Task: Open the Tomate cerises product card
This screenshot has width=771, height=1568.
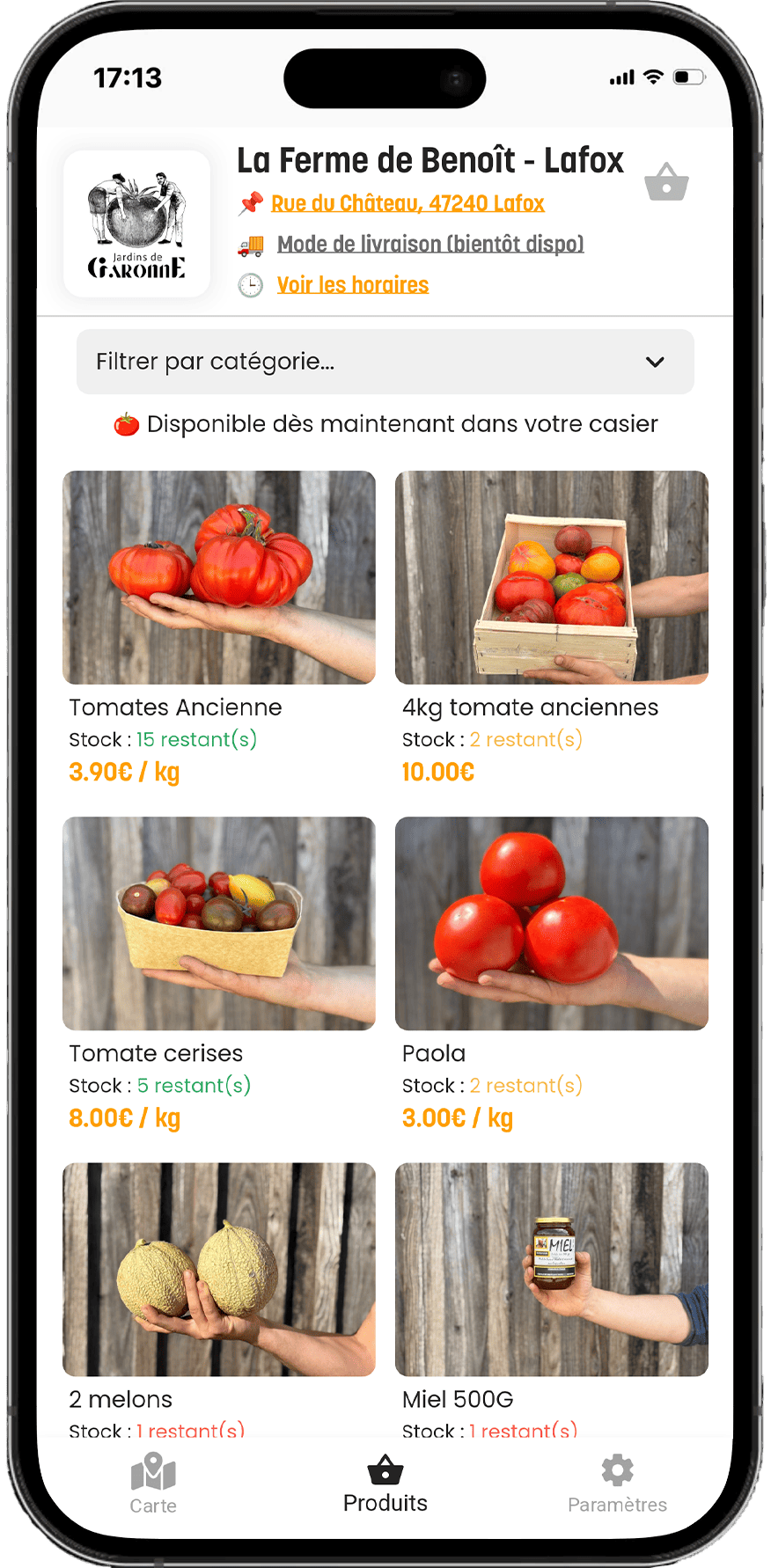Action: (x=219, y=975)
